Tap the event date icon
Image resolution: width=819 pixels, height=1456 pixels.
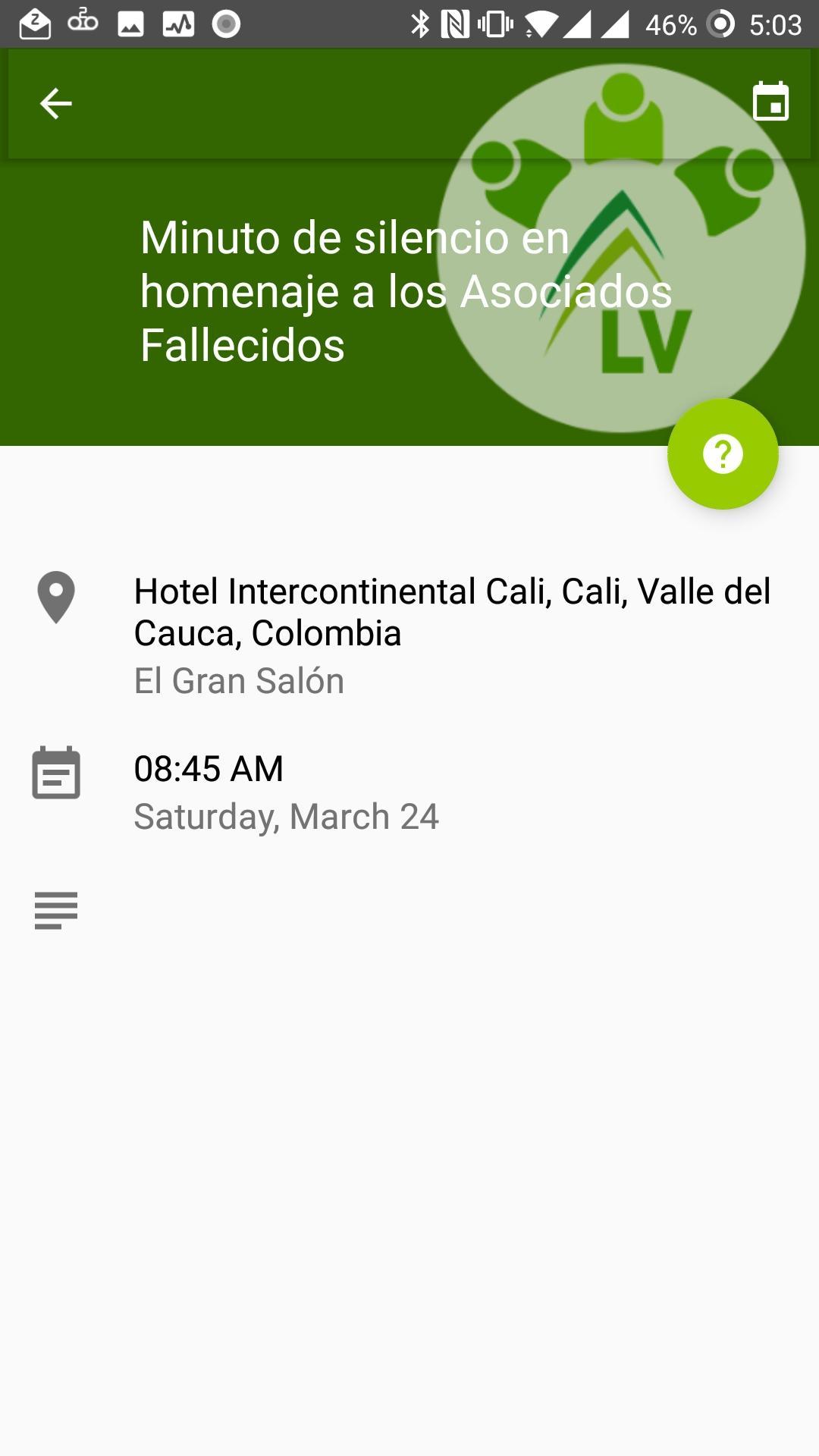coord(55,773)
